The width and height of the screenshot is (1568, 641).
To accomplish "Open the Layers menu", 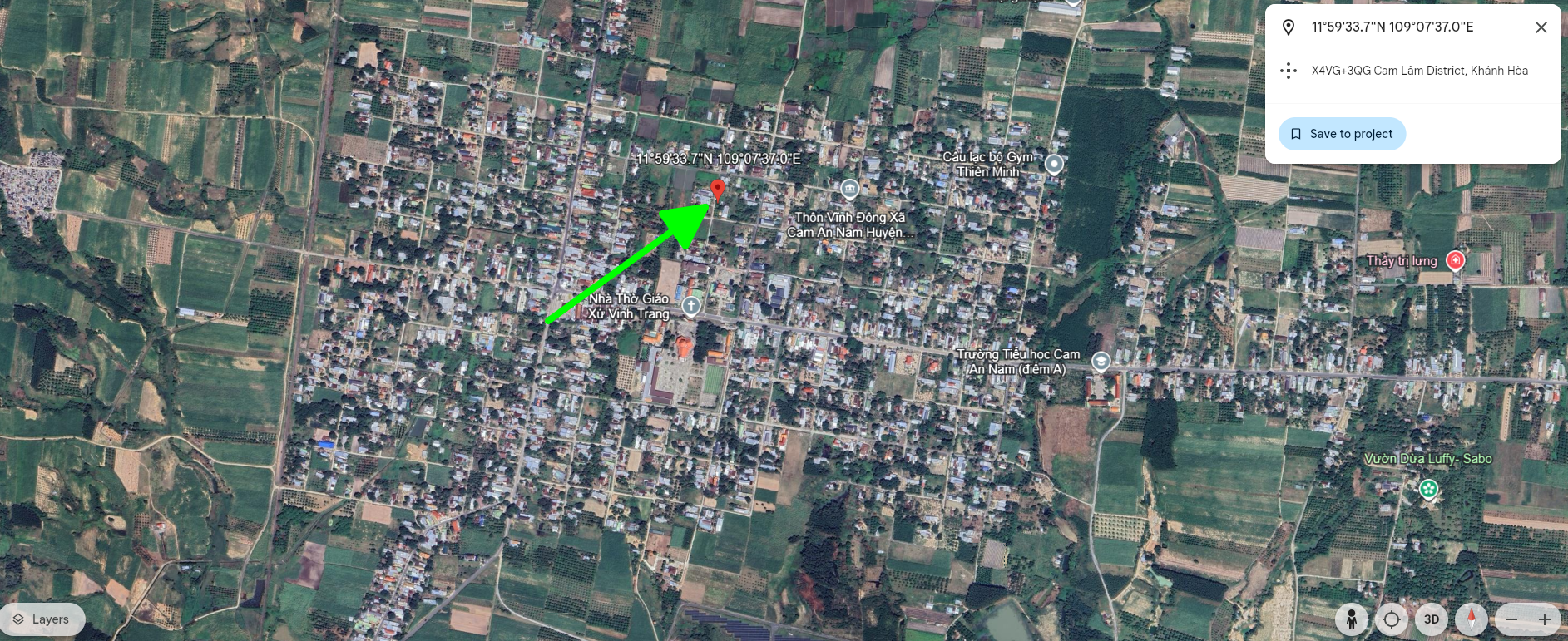I will click(x=42, y=619).
